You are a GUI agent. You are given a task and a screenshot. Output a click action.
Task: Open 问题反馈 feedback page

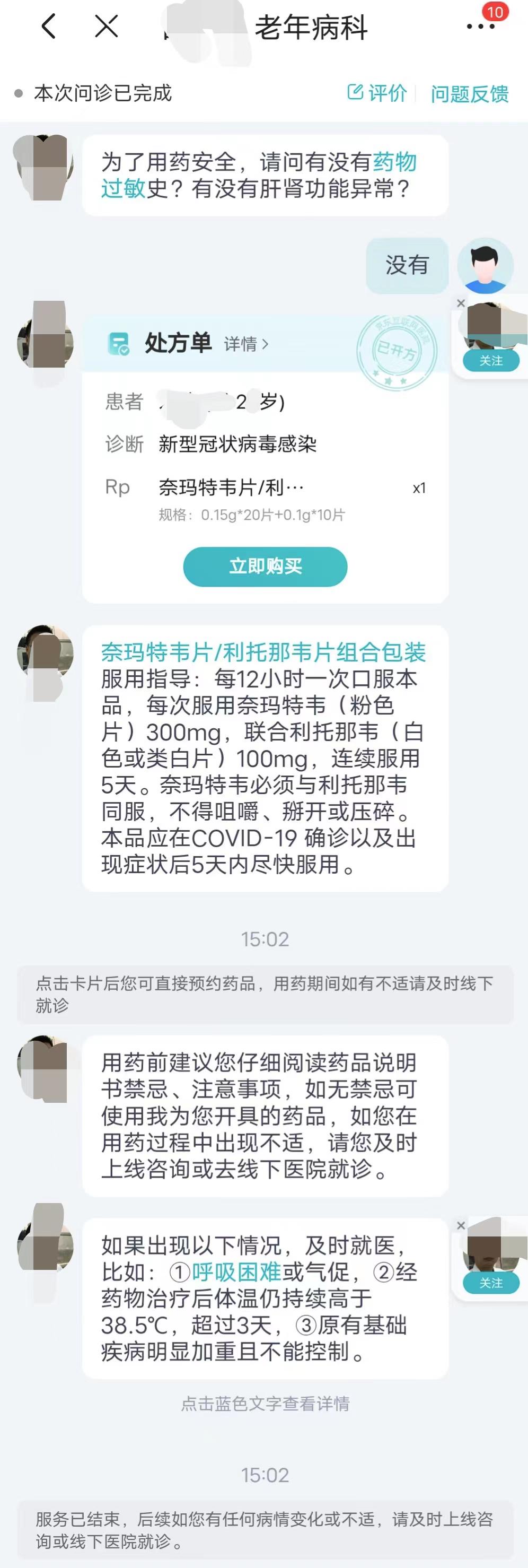pos(470,92)
